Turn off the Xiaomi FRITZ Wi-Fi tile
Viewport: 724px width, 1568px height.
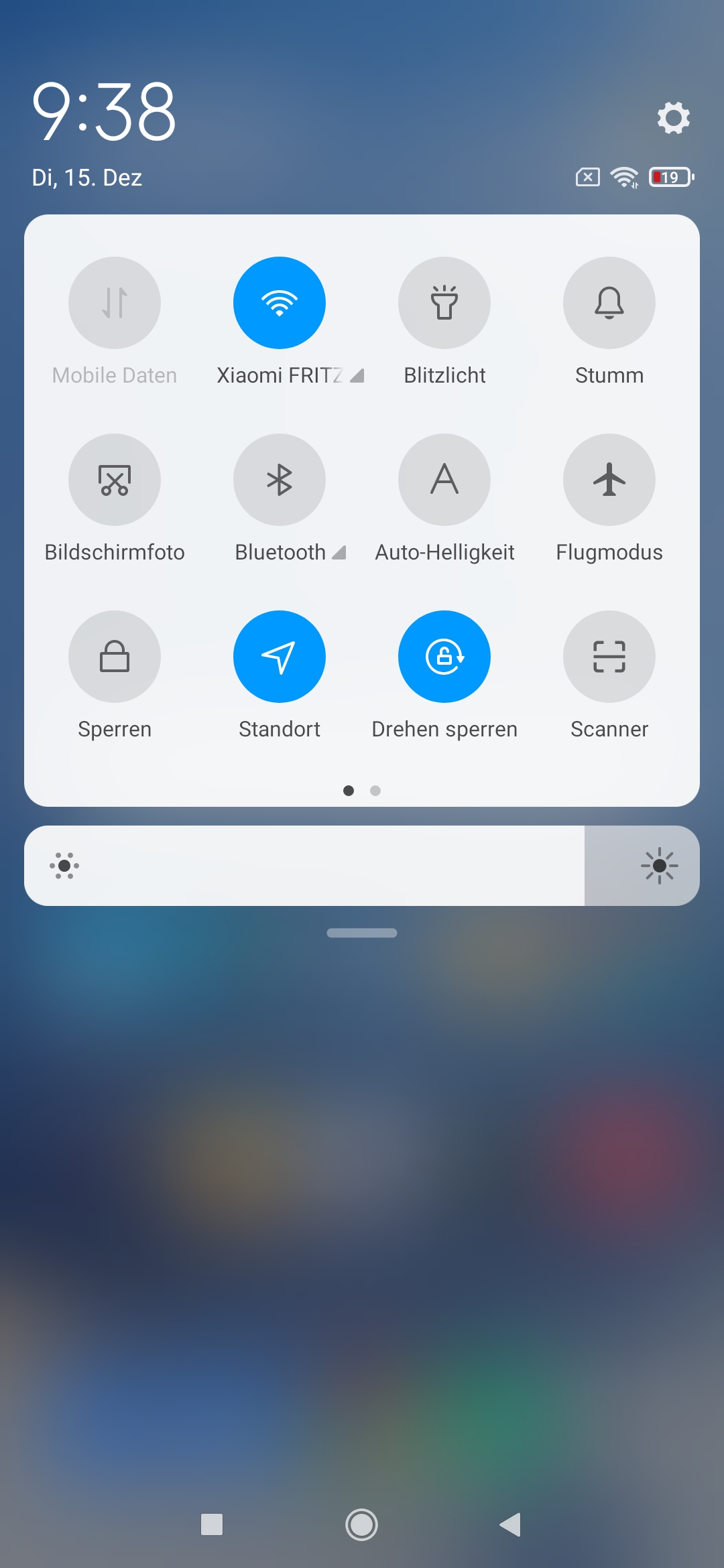pos(280,303)
